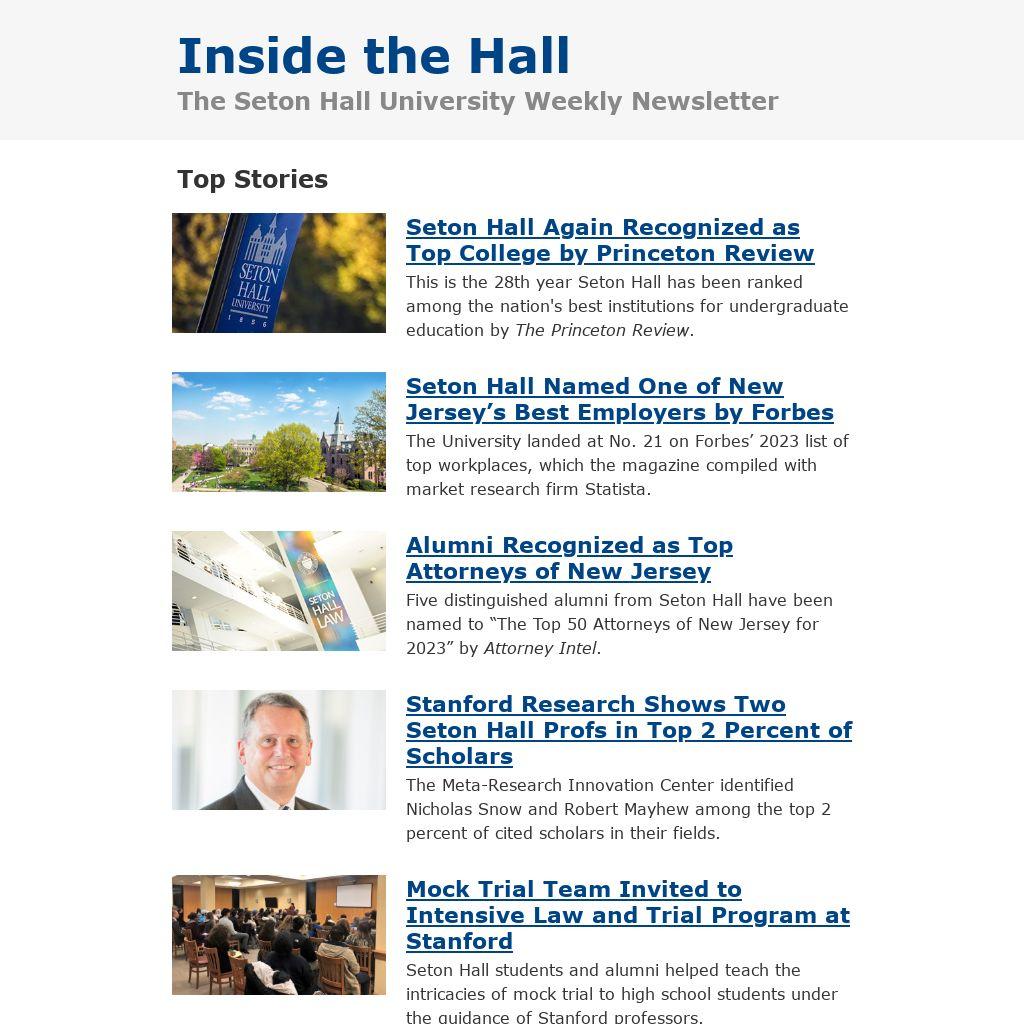Tap the mock trial classroom photo
This screenshot has width=1024, height=1024.
tap(279, 935)
